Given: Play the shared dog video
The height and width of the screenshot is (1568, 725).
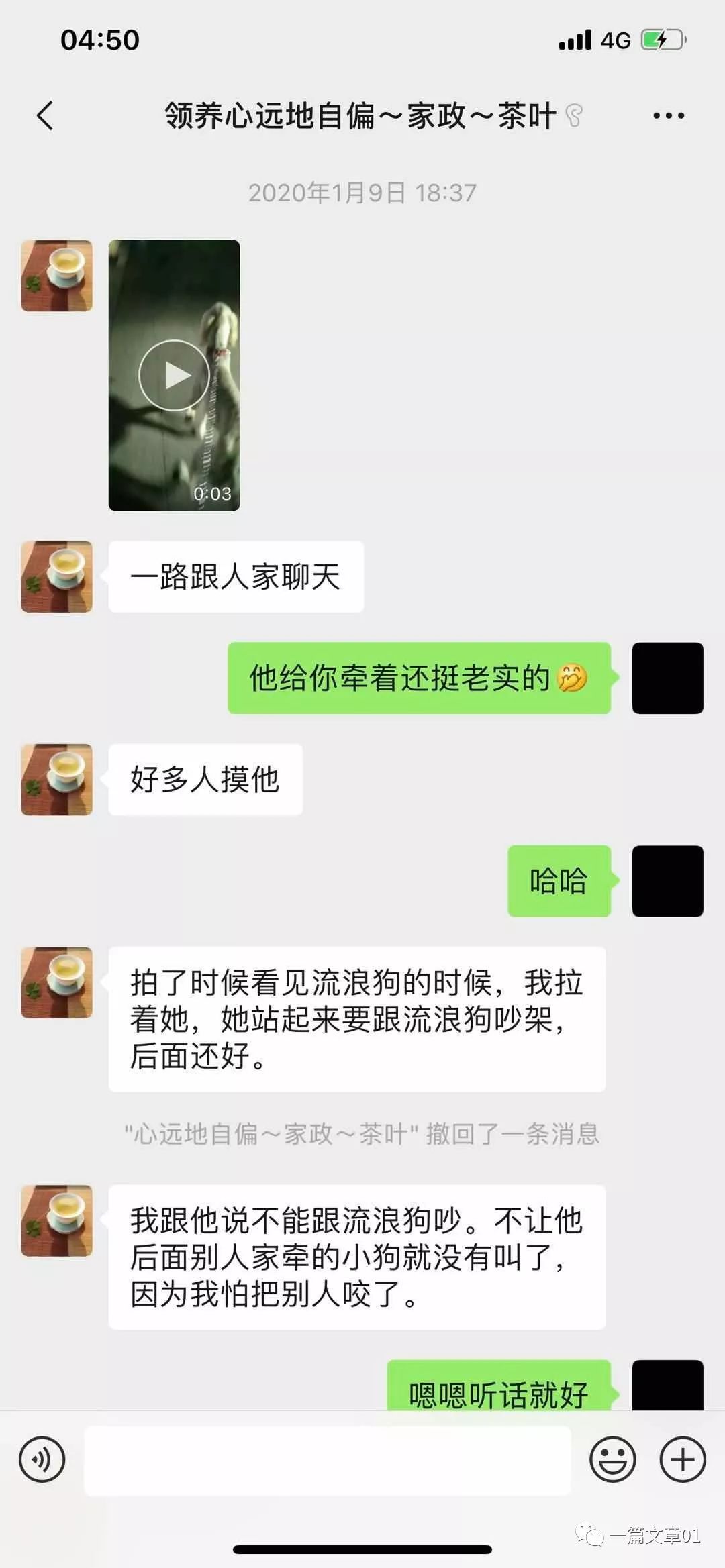Looking at the screenshot, I should click(x=173, y=374).
